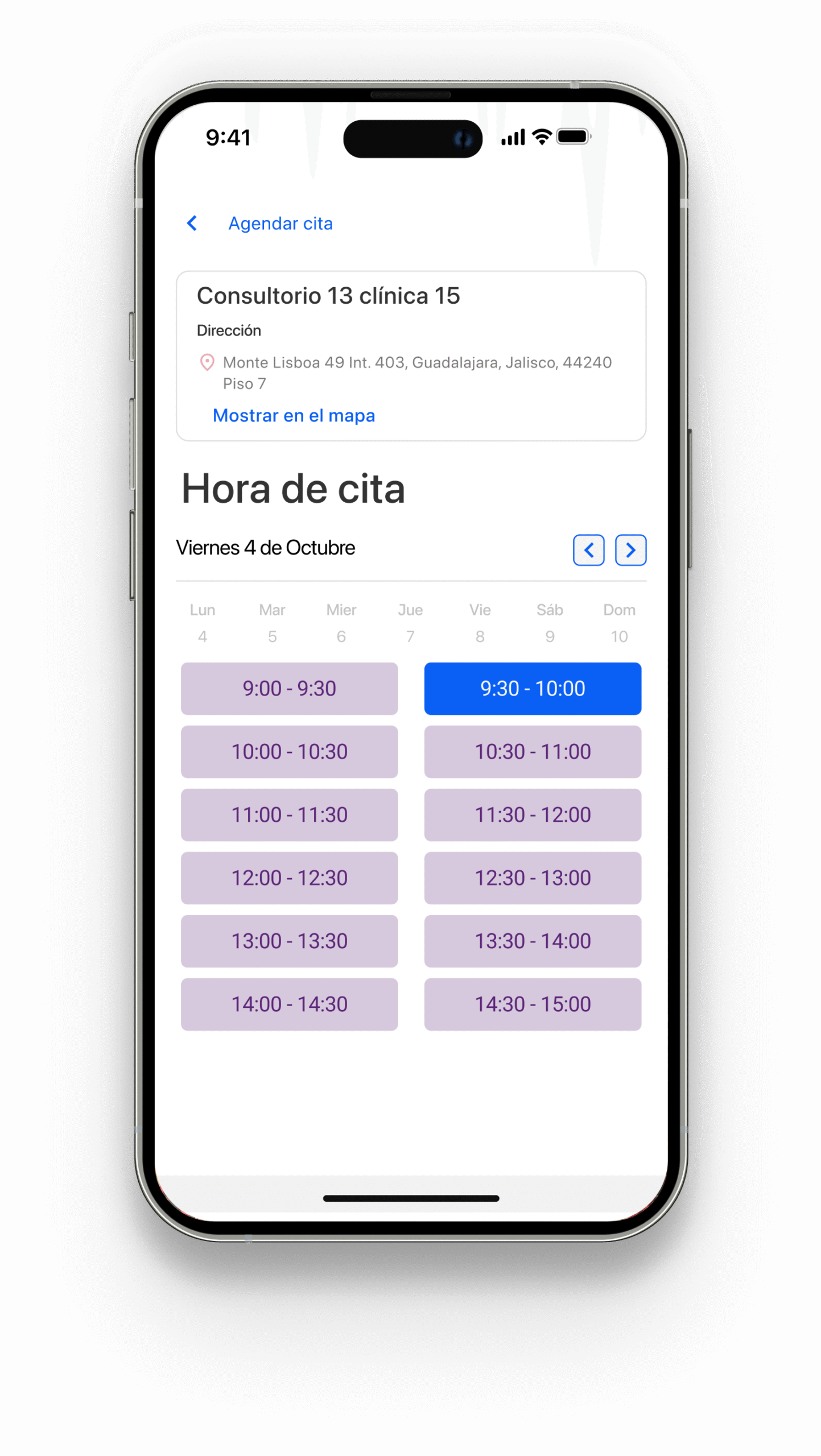Screen dimensions: 821x1456
Task: Switch to day Sáb 9
Action: point(550,623)
